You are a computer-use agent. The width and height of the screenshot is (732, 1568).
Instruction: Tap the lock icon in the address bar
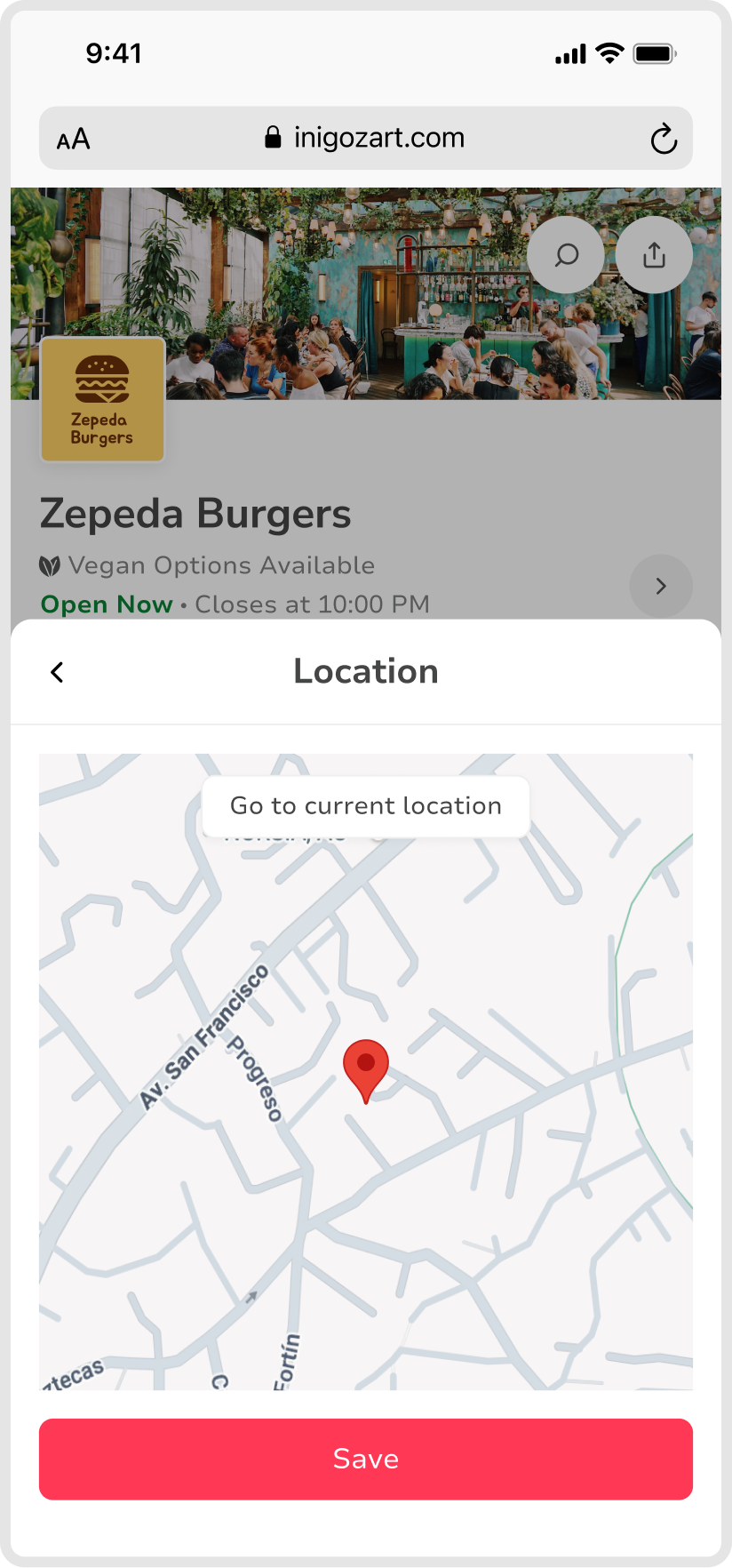(272, 138)
